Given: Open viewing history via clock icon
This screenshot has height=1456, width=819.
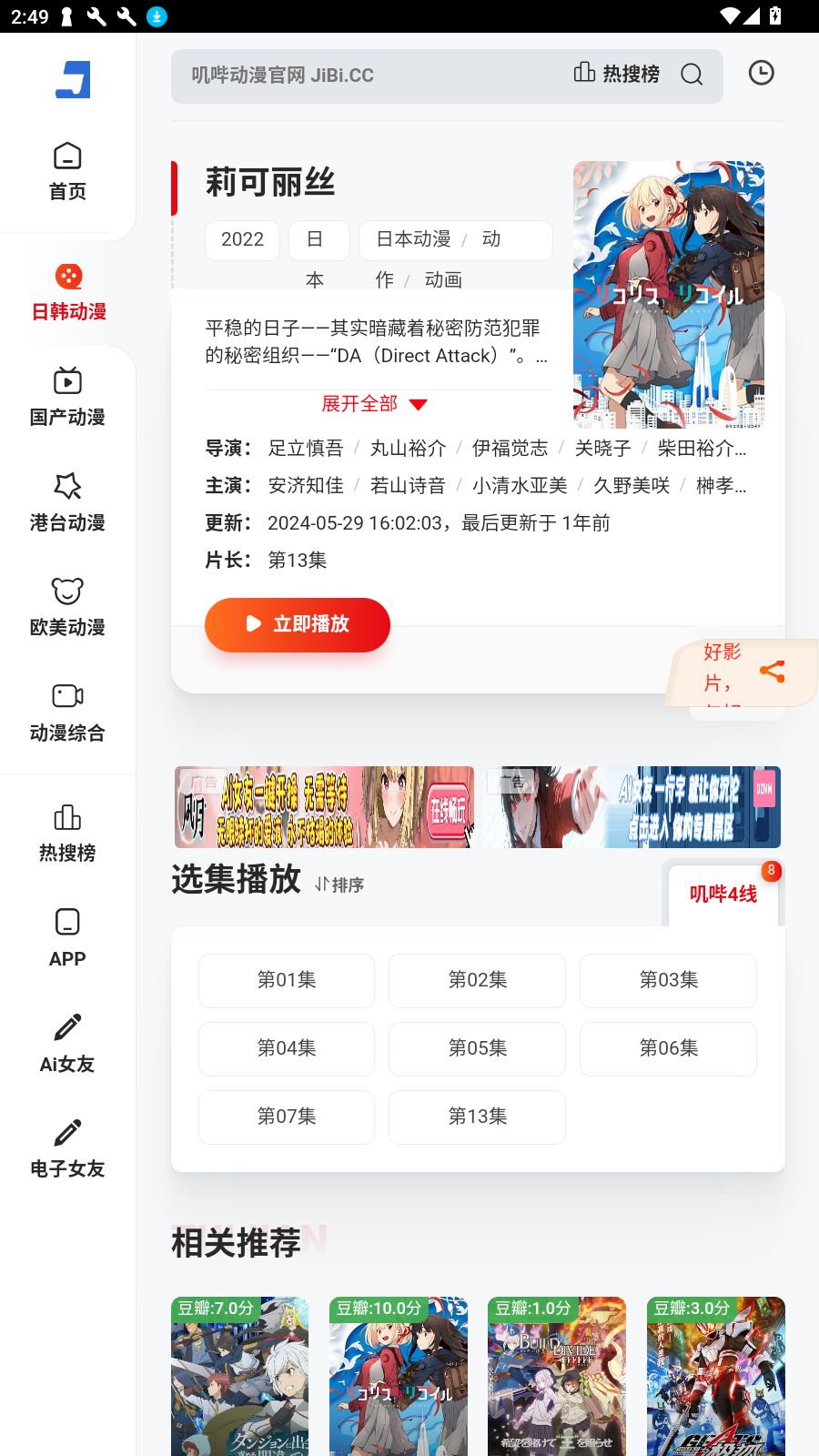Looking at the screenshot, I should [x=762, y=72].
